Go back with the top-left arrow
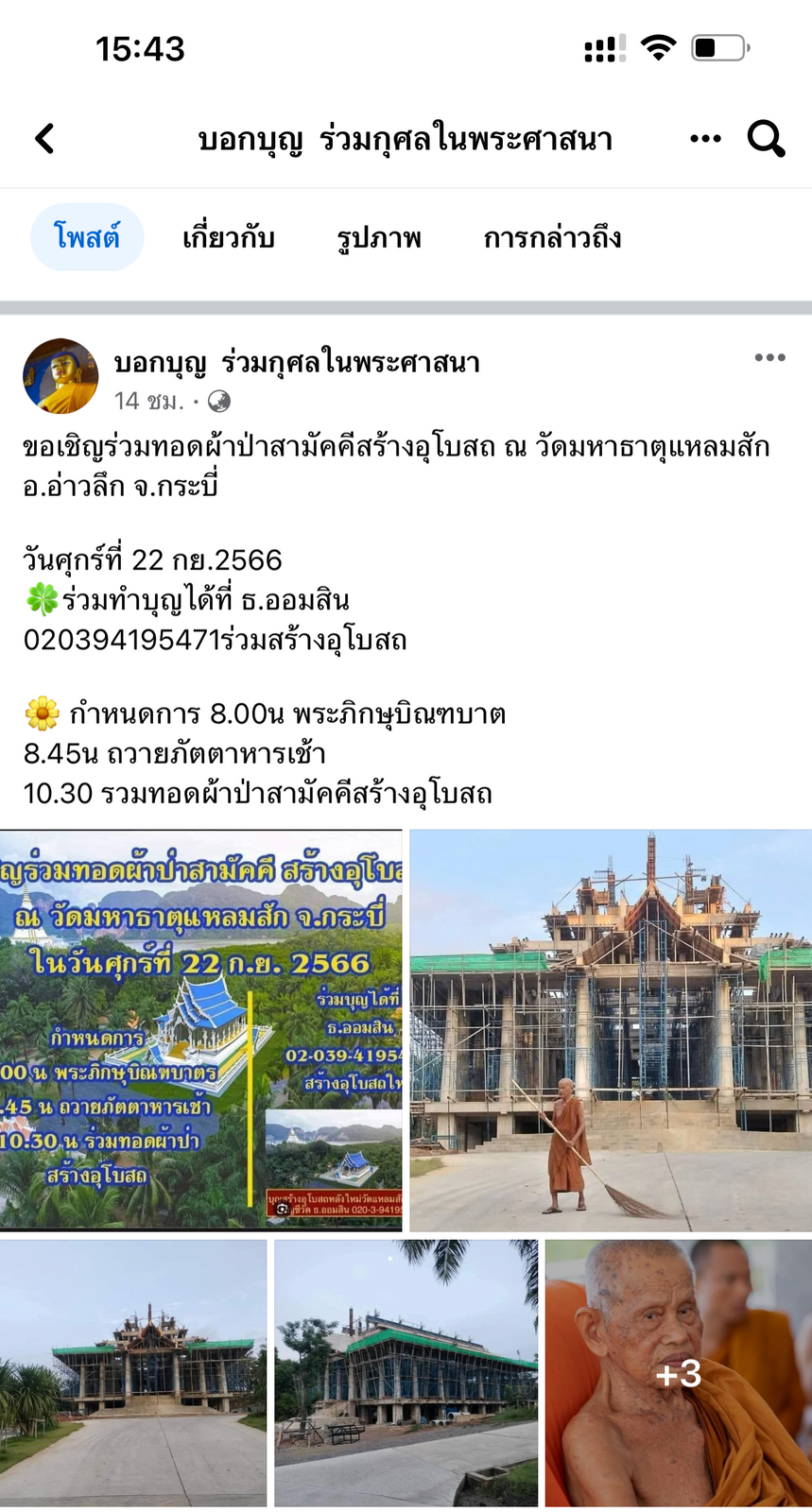The width and height of the screenshot is (812, 1512). click(x=44, y=139)
